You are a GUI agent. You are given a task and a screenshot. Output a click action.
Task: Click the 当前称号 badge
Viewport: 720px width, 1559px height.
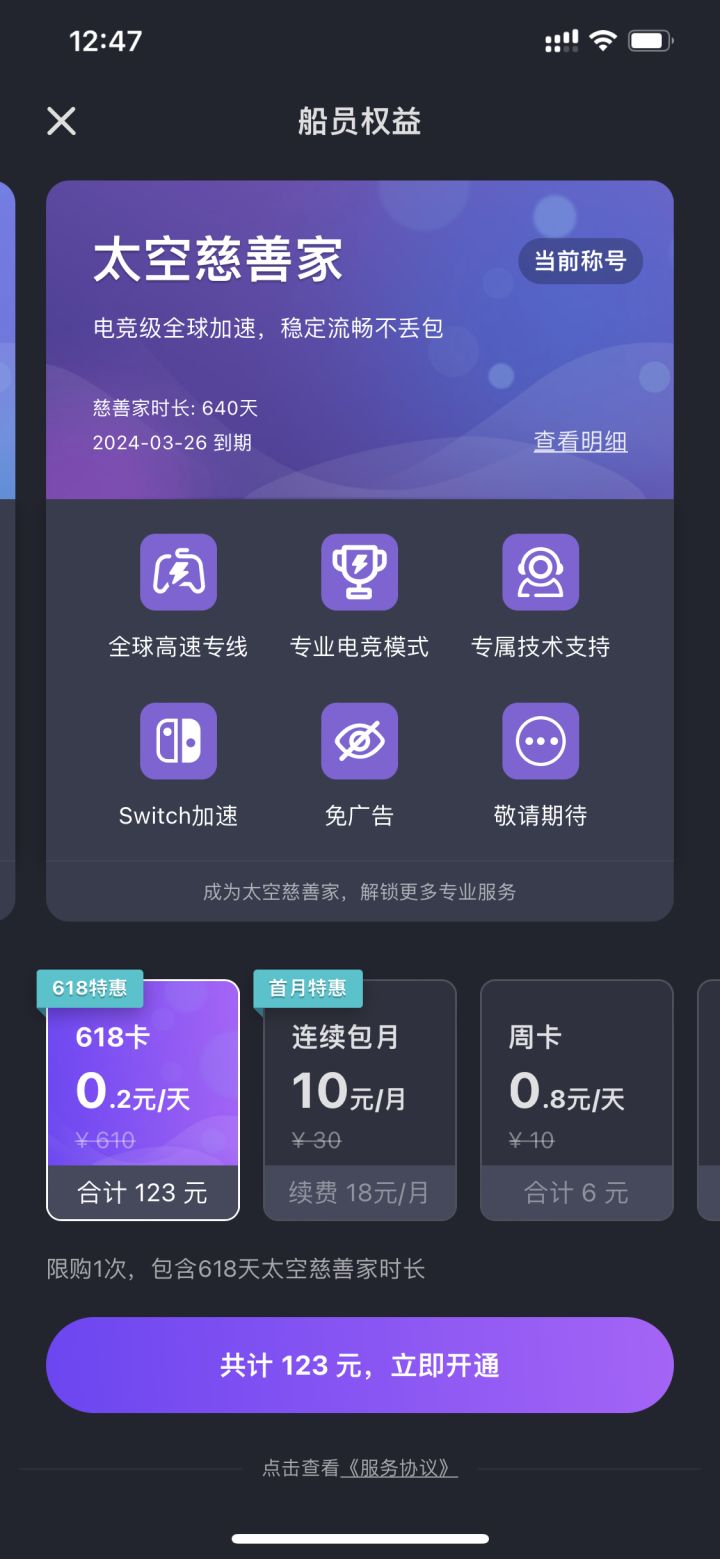580,261
